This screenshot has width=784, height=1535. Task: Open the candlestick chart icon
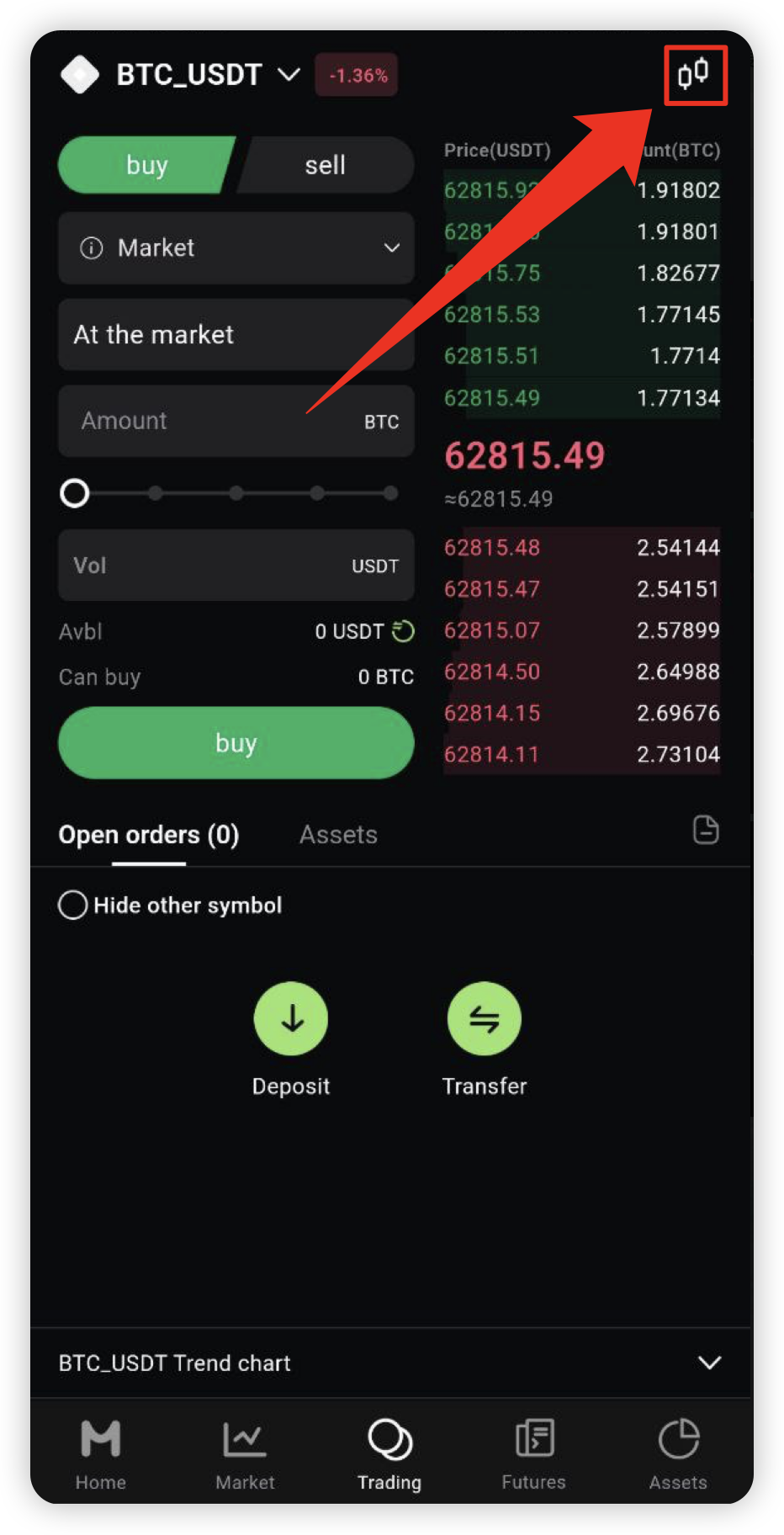(x=694, y=75)
